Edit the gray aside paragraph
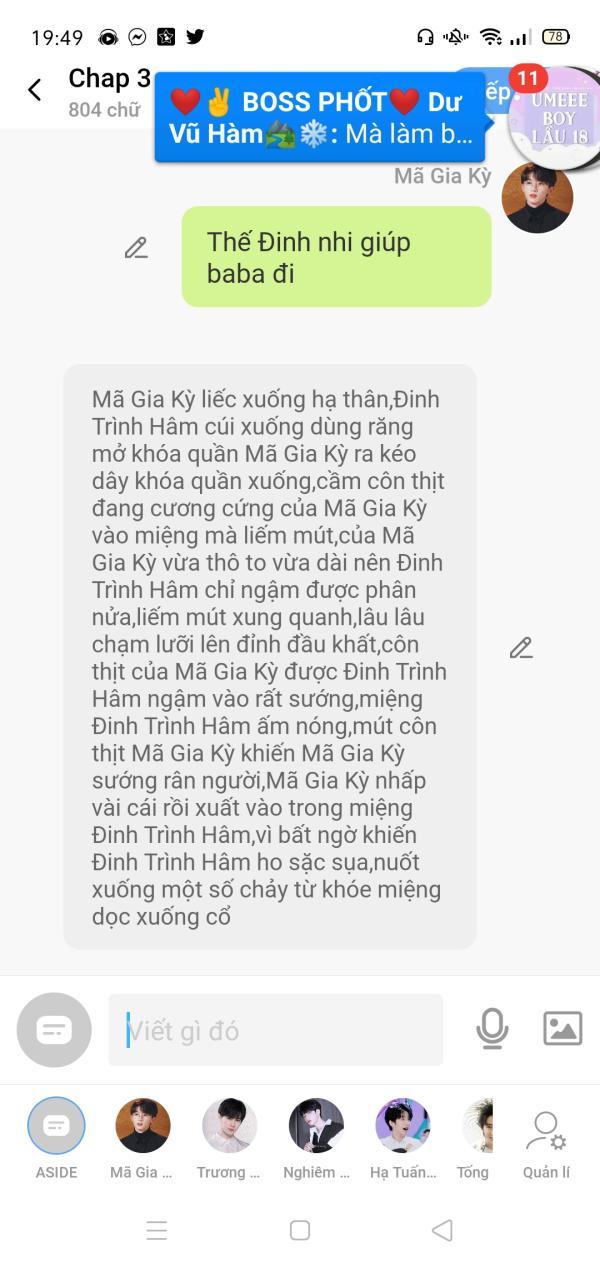The width and height of the screenshot is (600, 1267). [x=520, y=648]
